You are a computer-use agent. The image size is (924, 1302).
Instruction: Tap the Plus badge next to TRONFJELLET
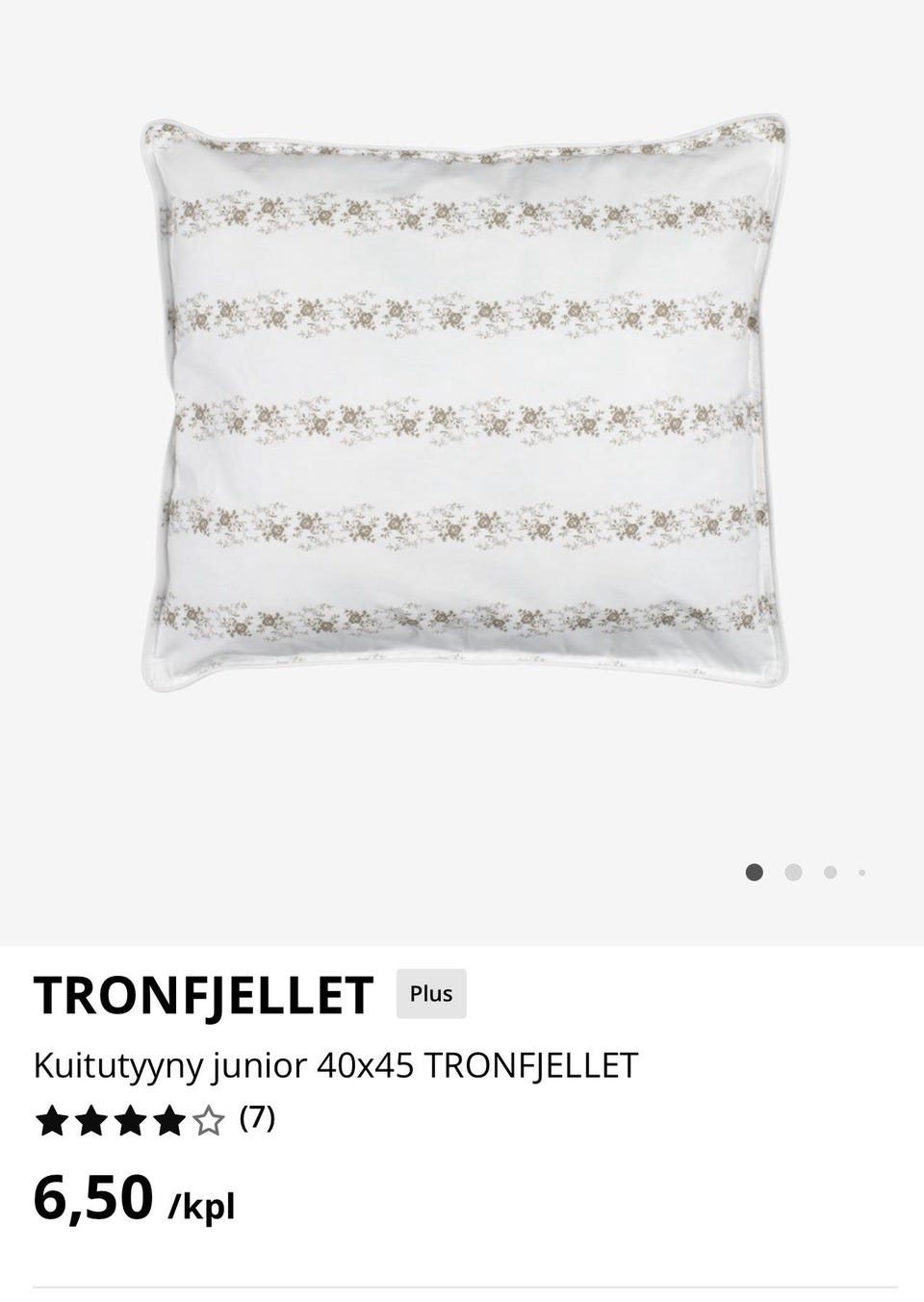pyautogui.click(x=431, y=994)
